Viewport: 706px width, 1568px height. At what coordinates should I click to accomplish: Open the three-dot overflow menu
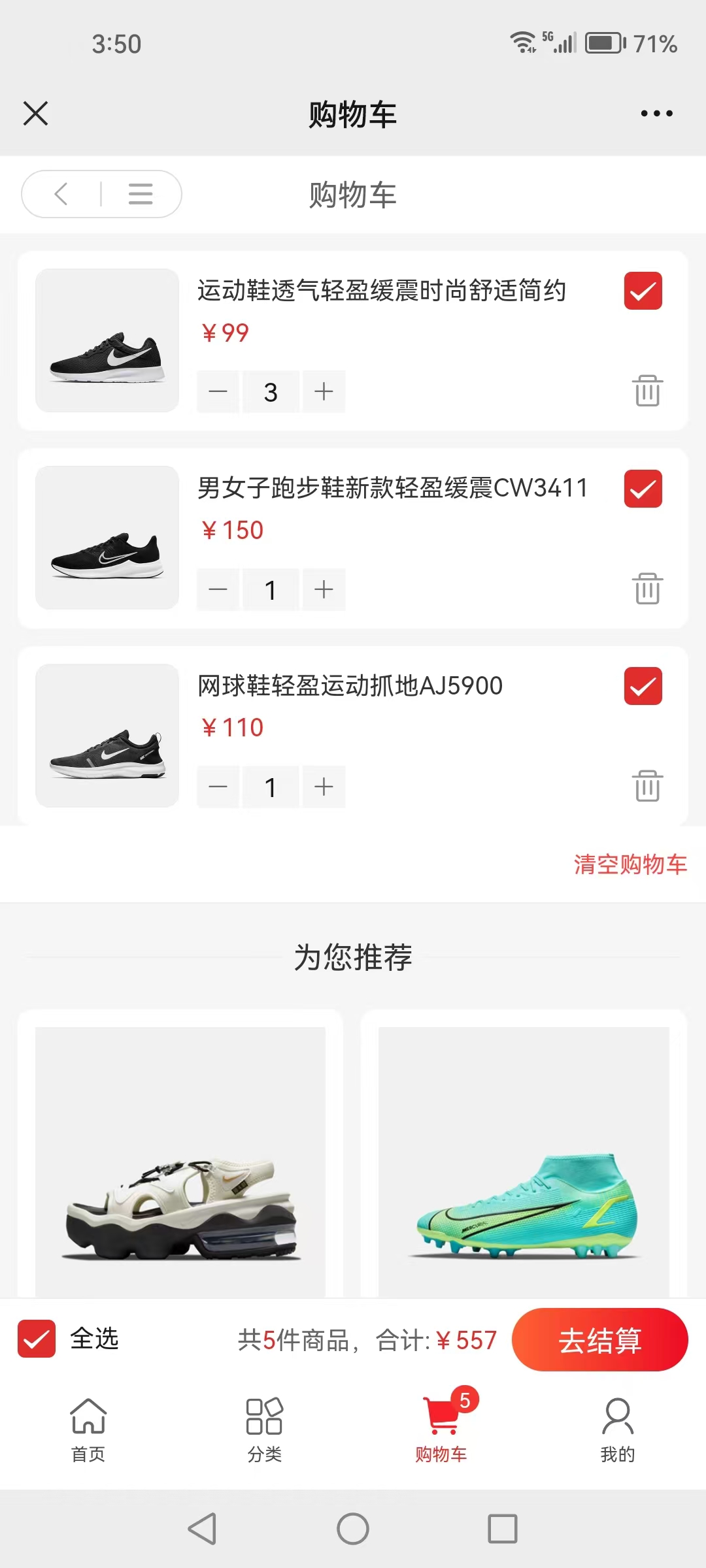click(x=656, y=114)
